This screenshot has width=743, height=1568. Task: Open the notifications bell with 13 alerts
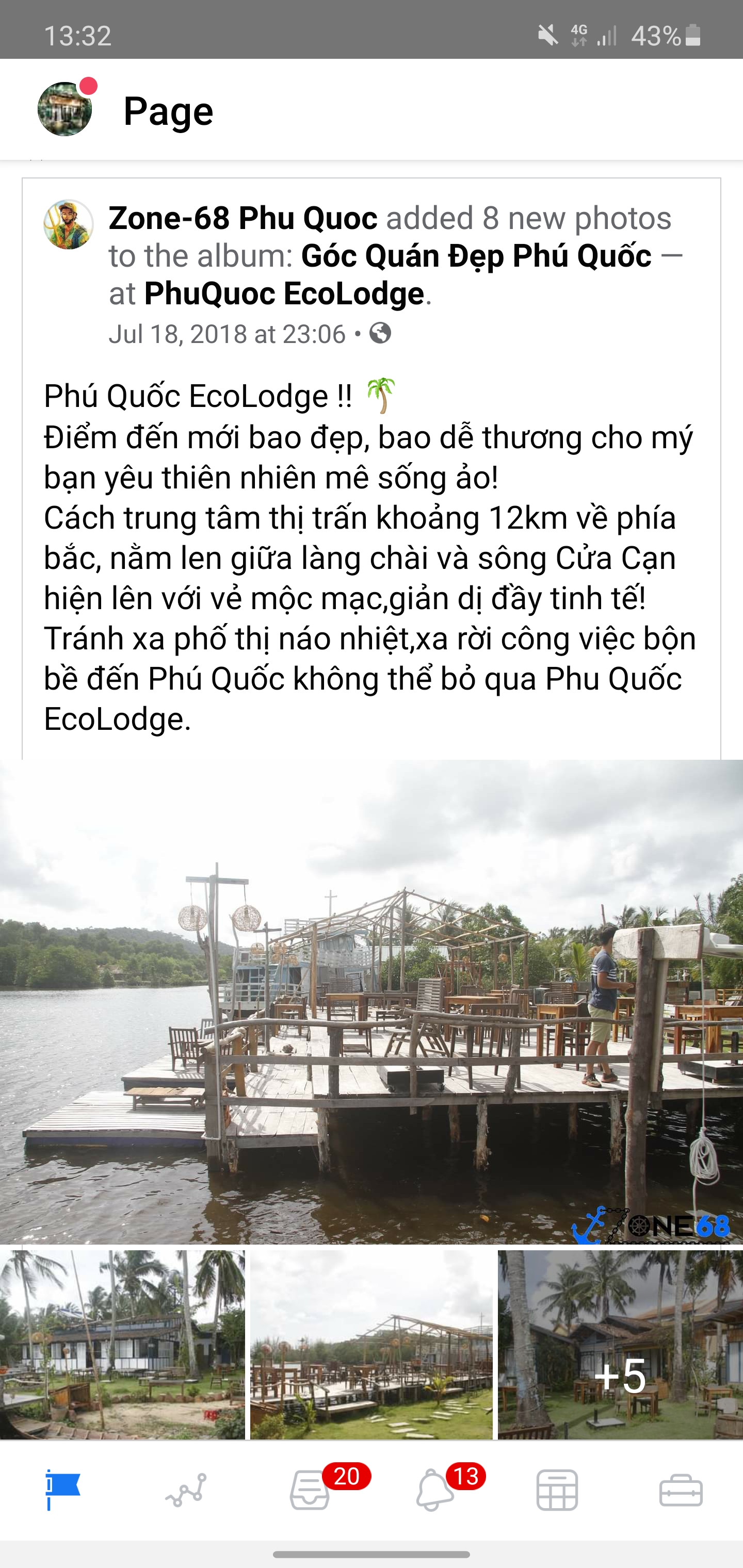(x=434, y=1490)
